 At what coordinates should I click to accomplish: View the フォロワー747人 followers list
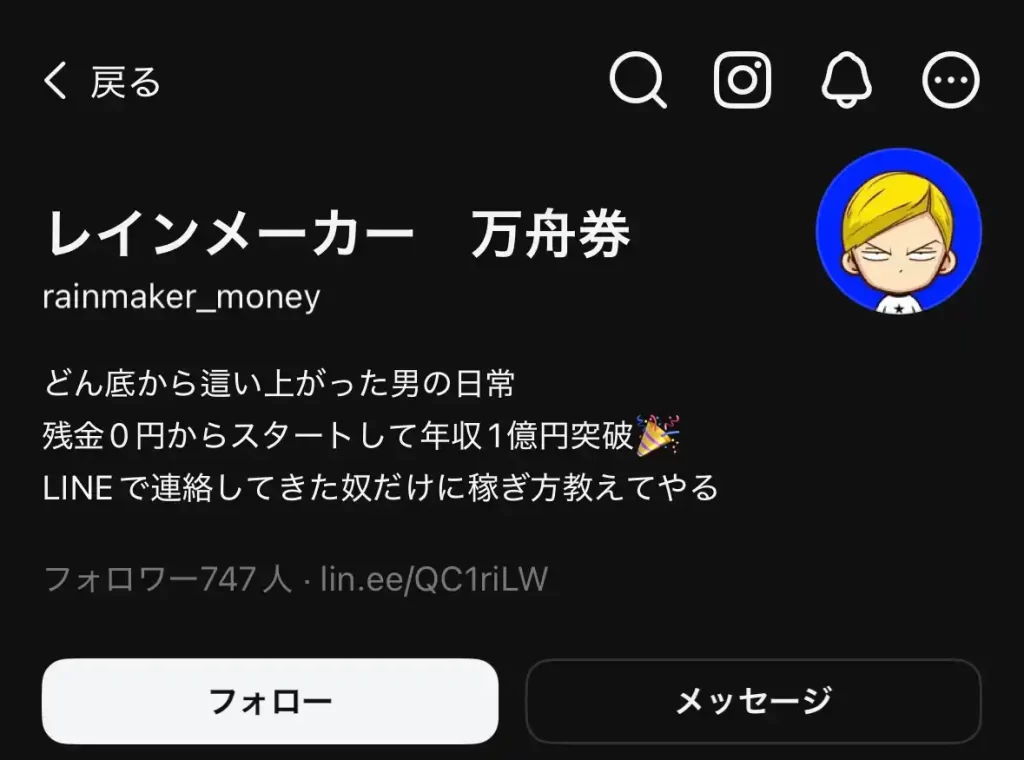pos(168,579)
